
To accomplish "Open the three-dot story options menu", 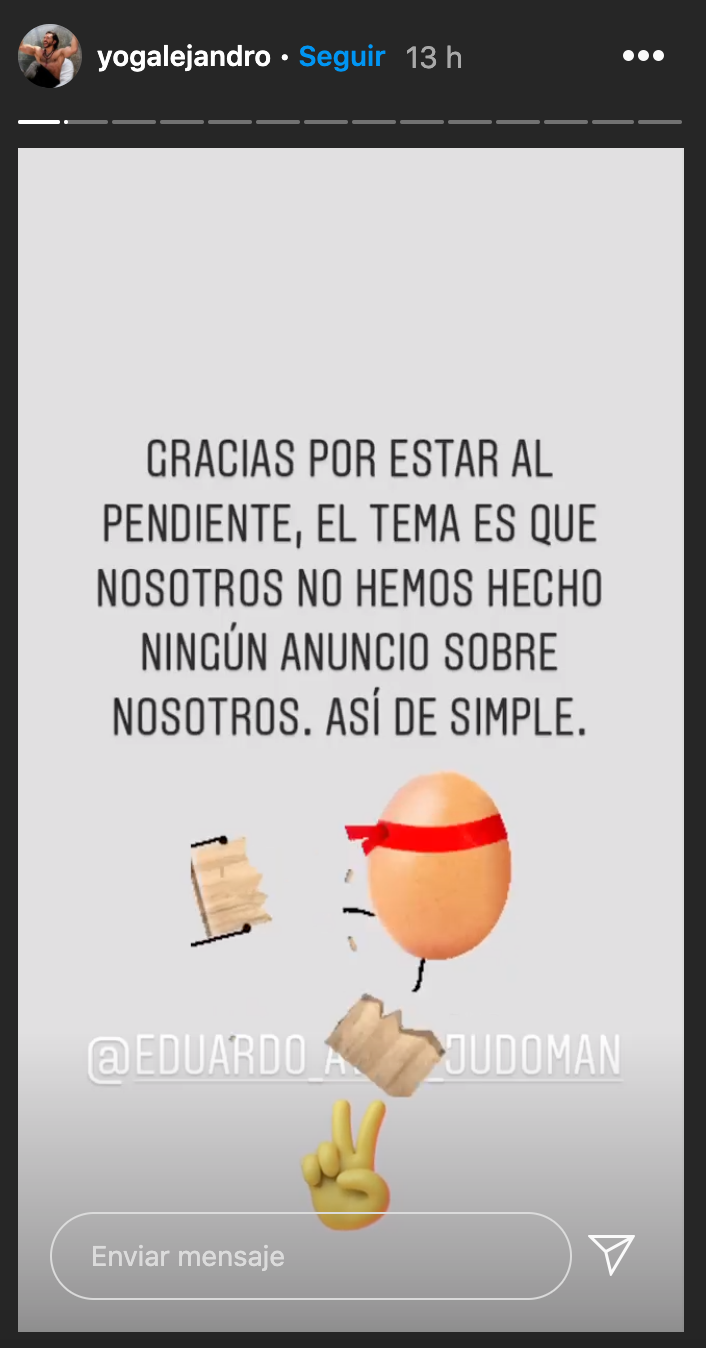I will 643,56.
